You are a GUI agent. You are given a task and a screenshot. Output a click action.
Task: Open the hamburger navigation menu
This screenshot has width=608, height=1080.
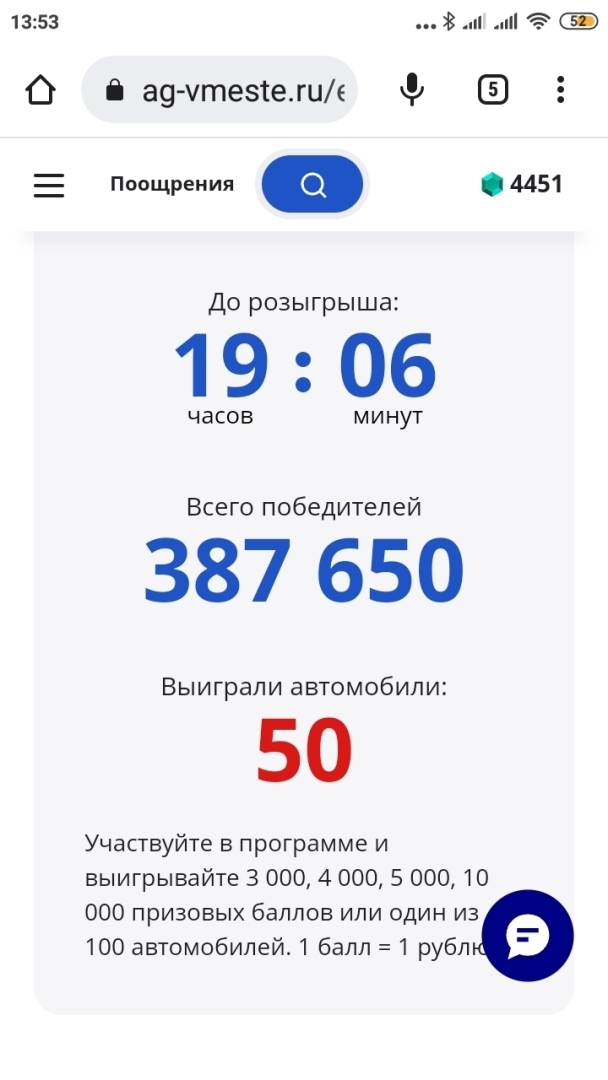tap(49, 185)
